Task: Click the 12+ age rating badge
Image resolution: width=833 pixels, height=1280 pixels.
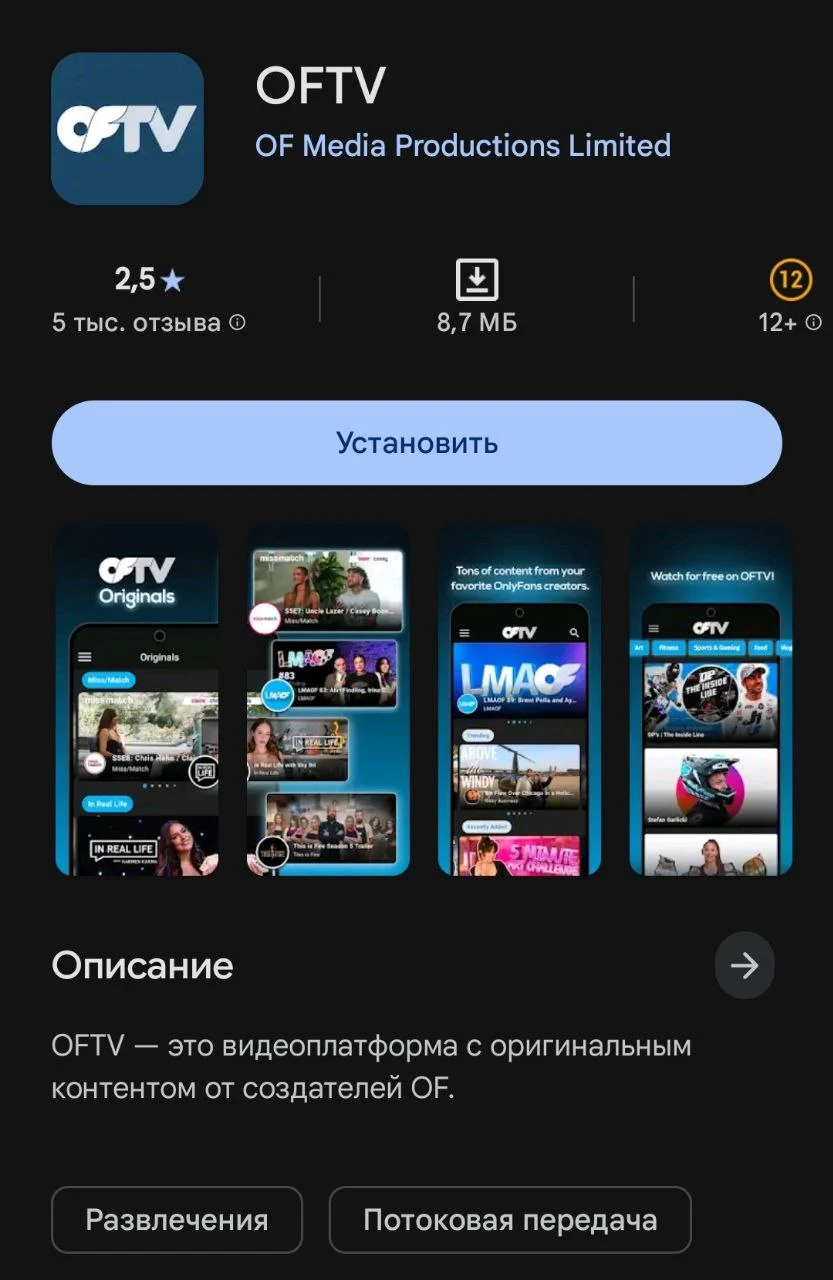Action: click(789, 281)
